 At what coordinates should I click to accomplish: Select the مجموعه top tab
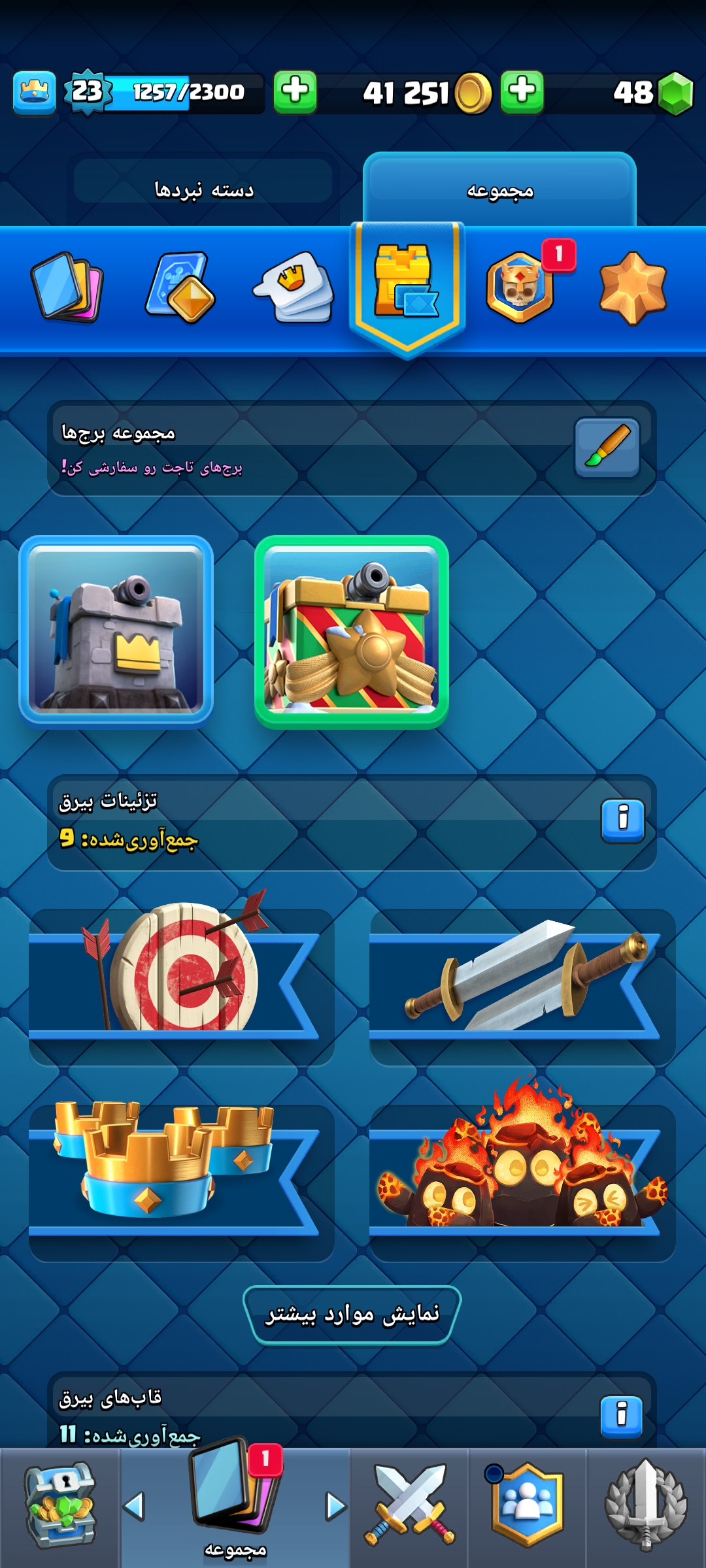pos(499,191)
